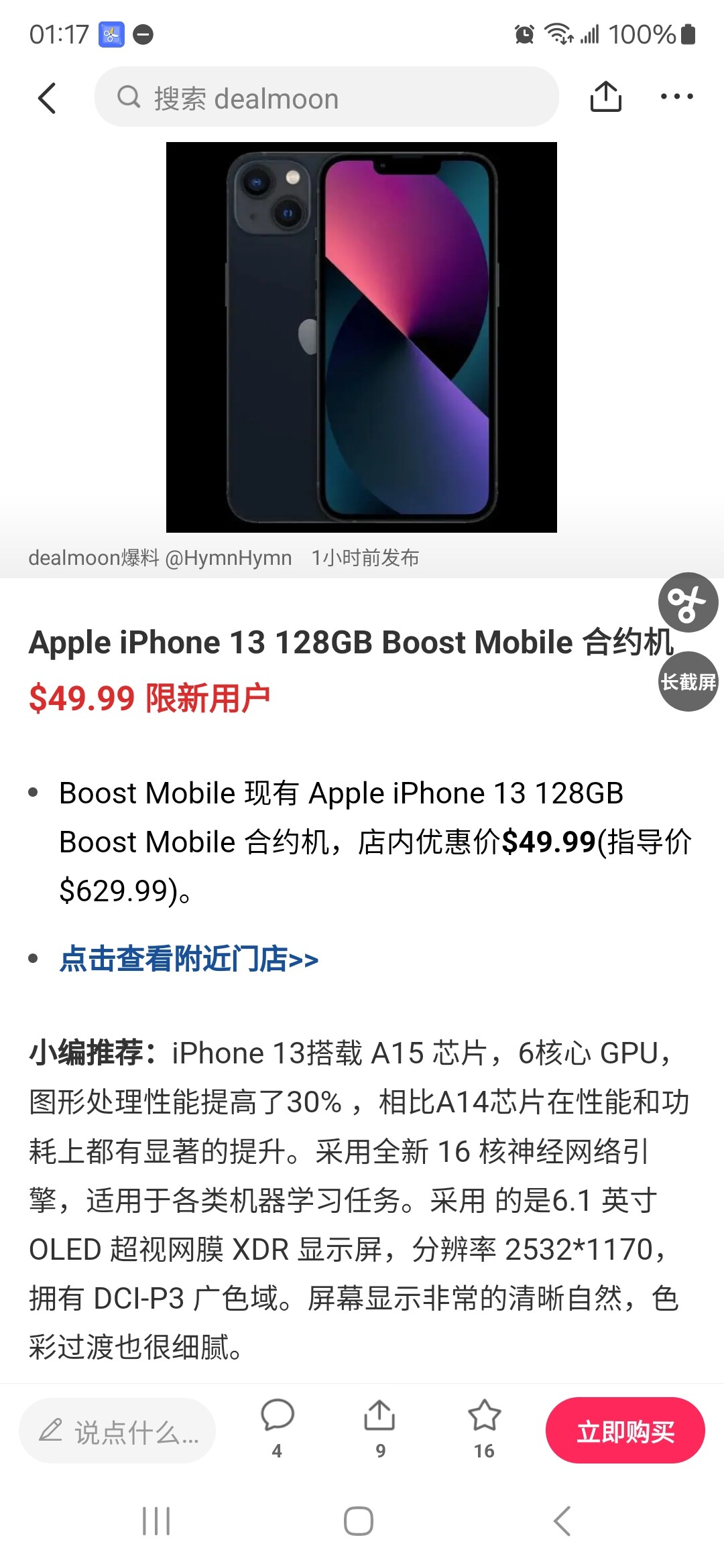
Task: Tap the 搜索 dealmoon search box
Action: click(x=326, y=98)
